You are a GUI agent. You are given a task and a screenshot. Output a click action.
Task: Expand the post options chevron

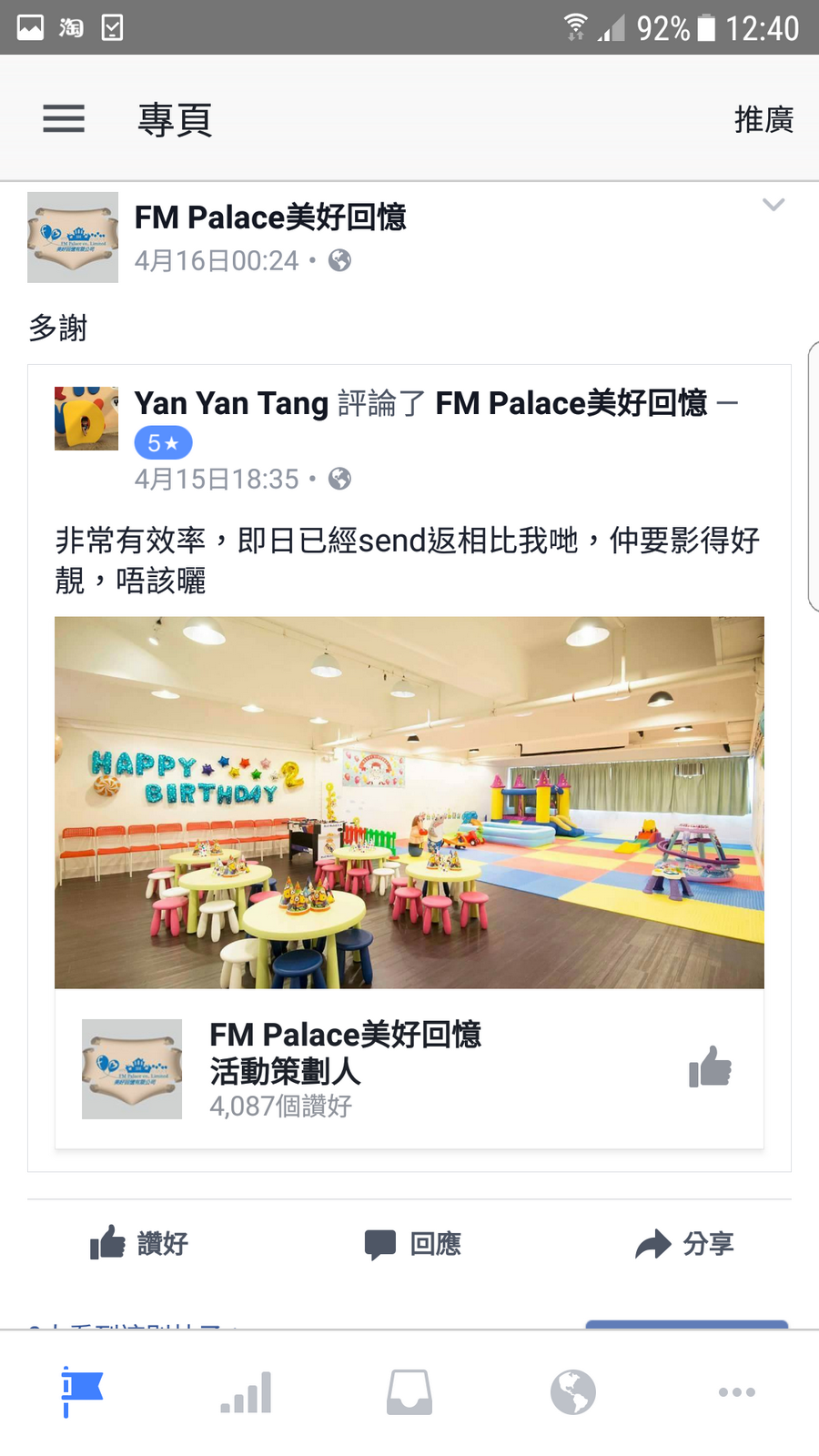[x=773, y=205]
